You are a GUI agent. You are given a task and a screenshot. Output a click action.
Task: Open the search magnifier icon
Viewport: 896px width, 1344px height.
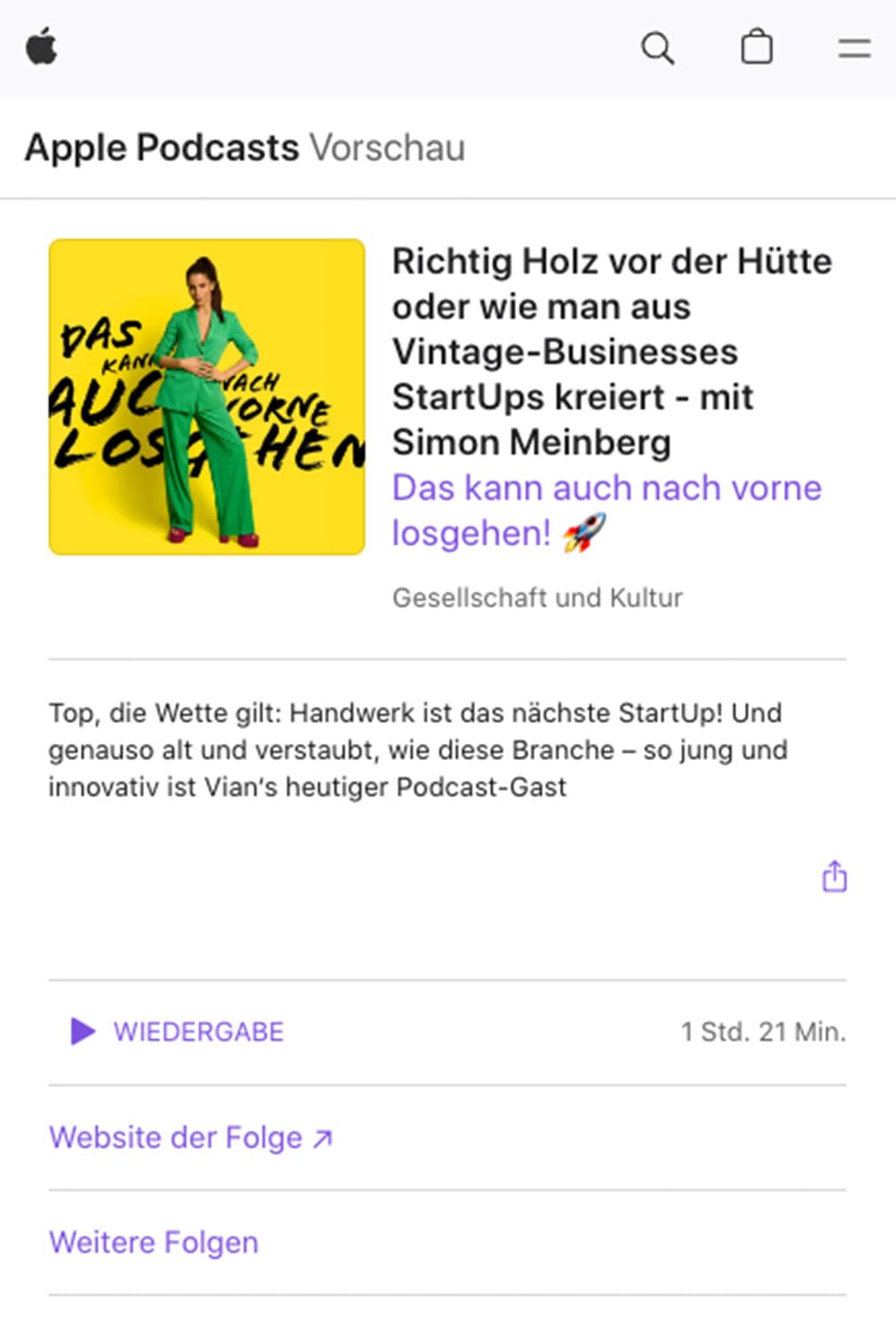pos(657,47)
